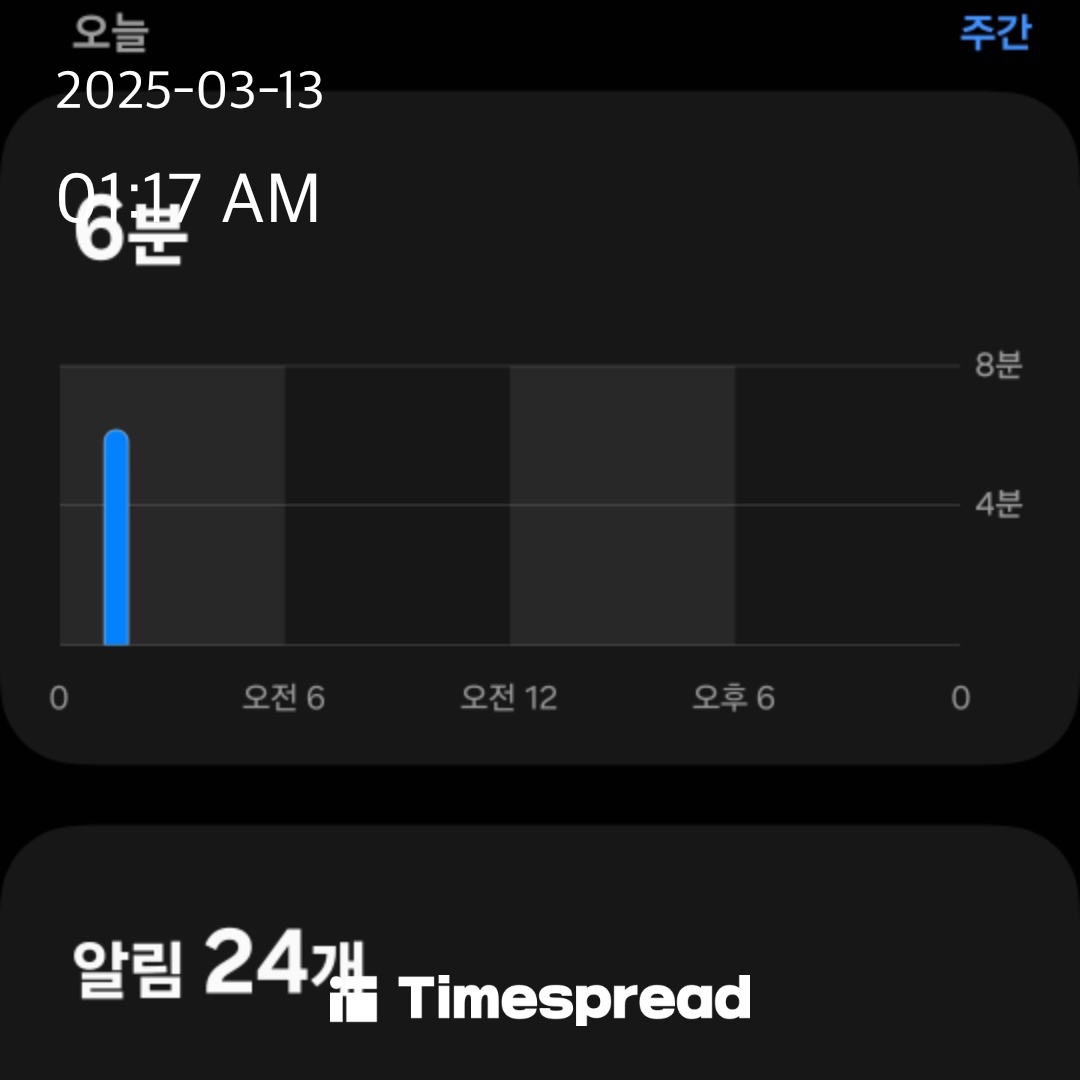
Task: Switch to the 주간 weekly view
Action: click(x=994, y=32)
